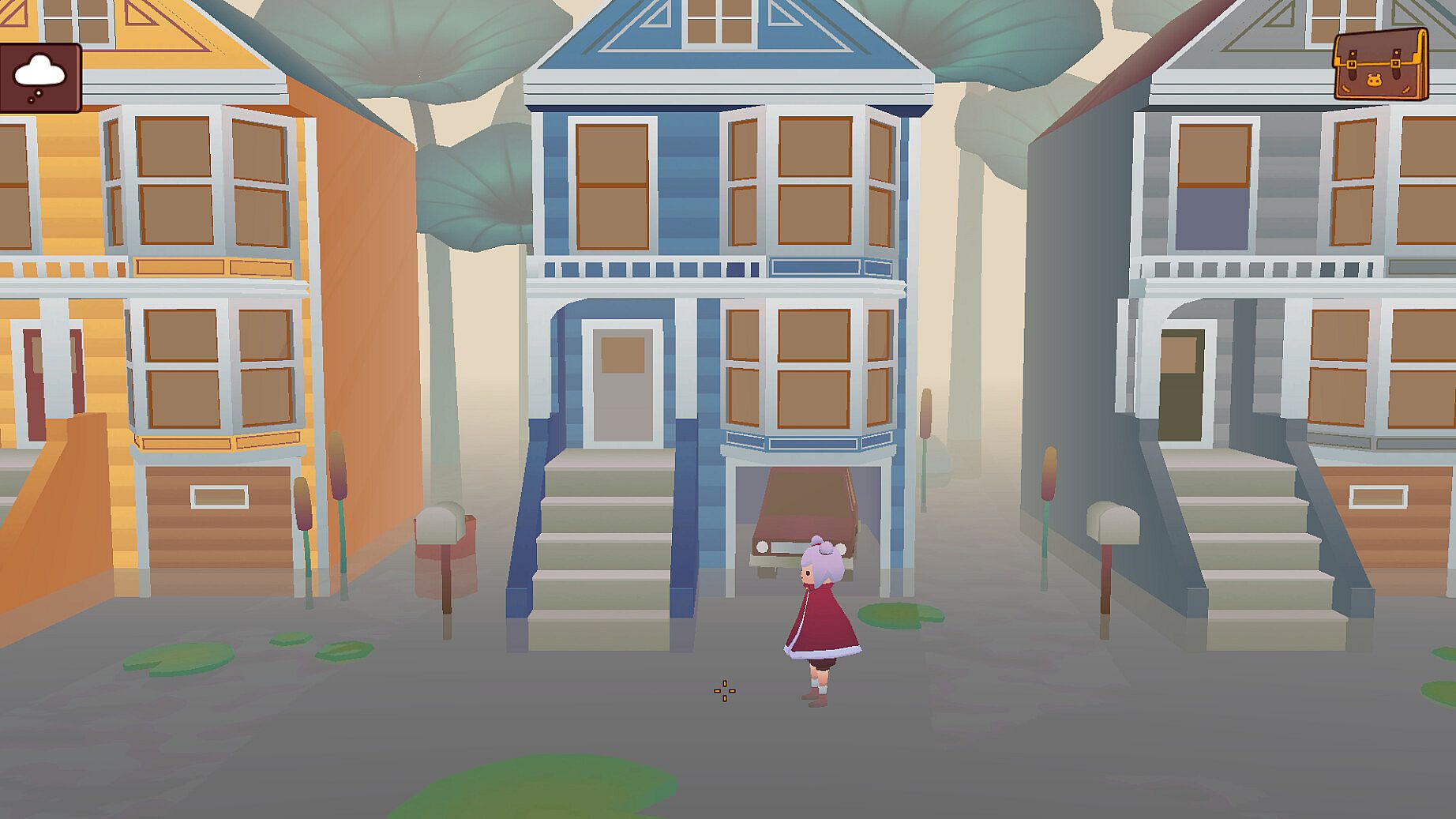Open the briefcase inventory
The image size is (1456, 819).
tap(1380, 66)
